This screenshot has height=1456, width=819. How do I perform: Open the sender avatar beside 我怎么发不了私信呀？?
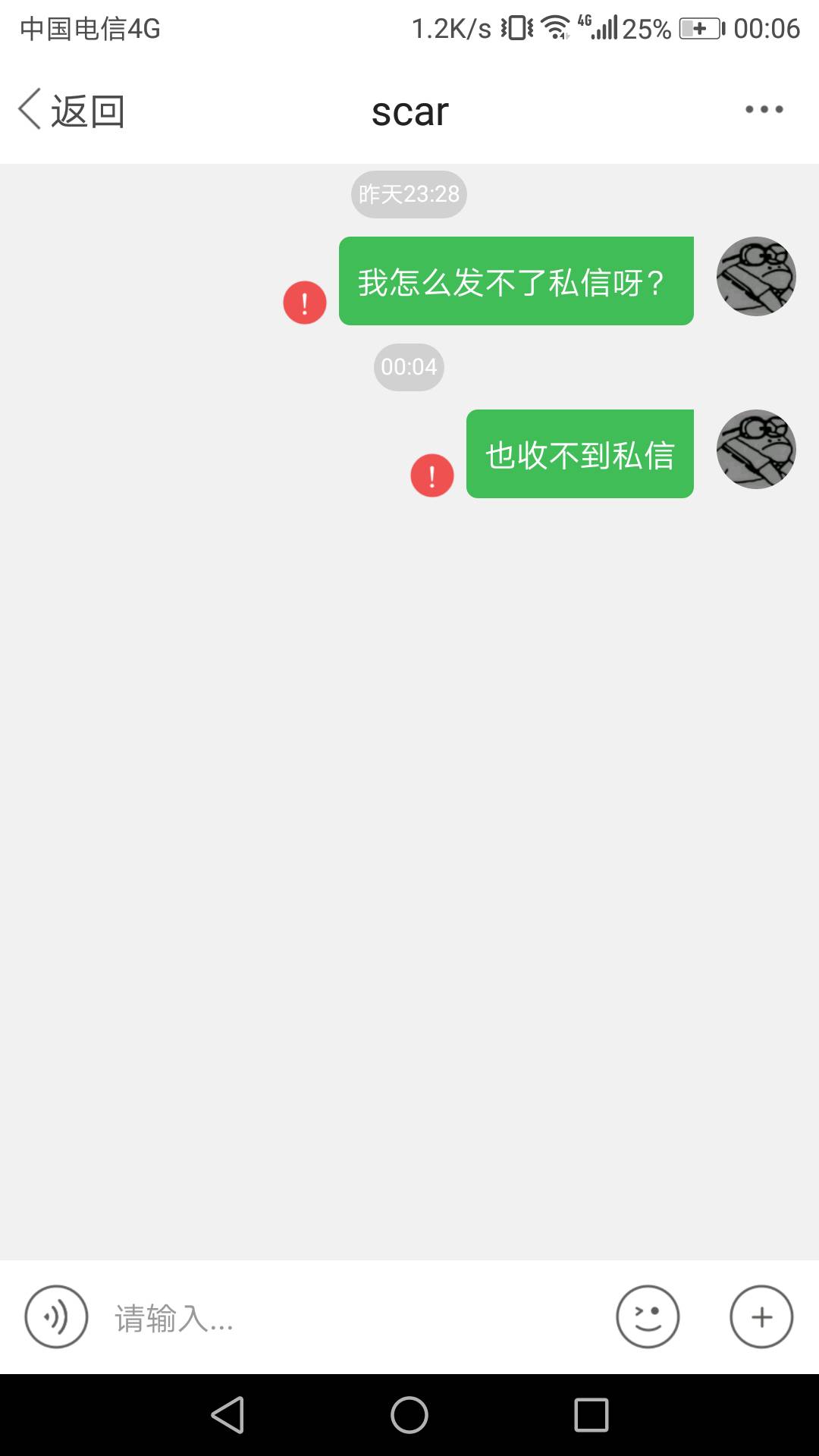[x=756, y=276]
